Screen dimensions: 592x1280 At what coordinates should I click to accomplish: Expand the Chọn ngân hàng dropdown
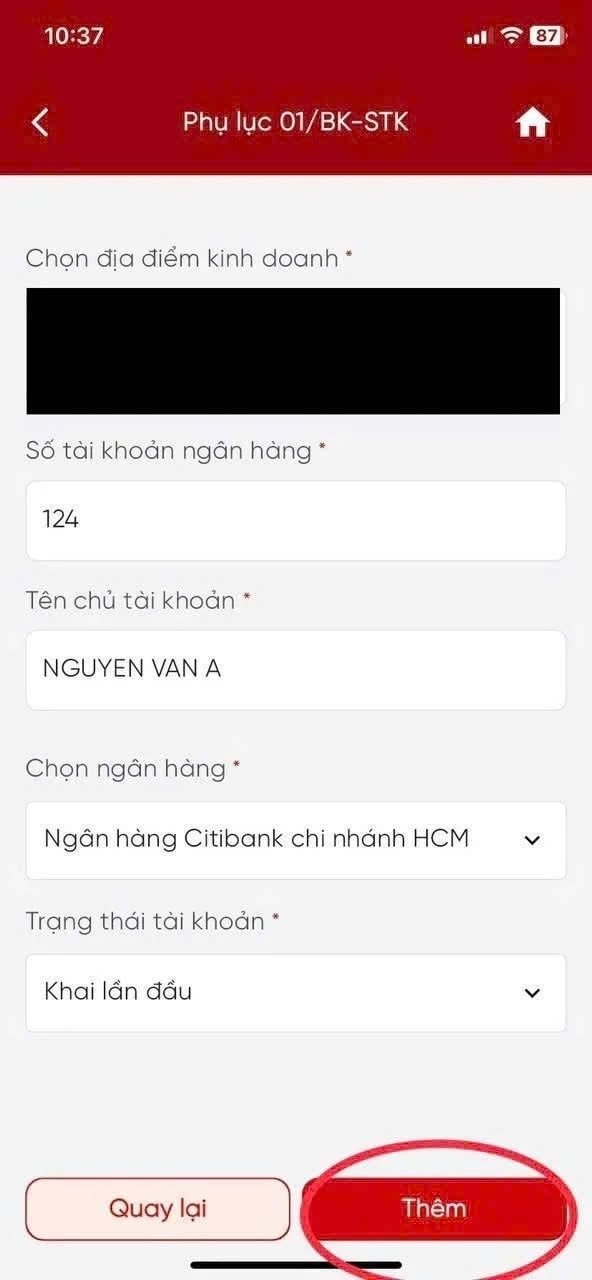tap(296, 840)
